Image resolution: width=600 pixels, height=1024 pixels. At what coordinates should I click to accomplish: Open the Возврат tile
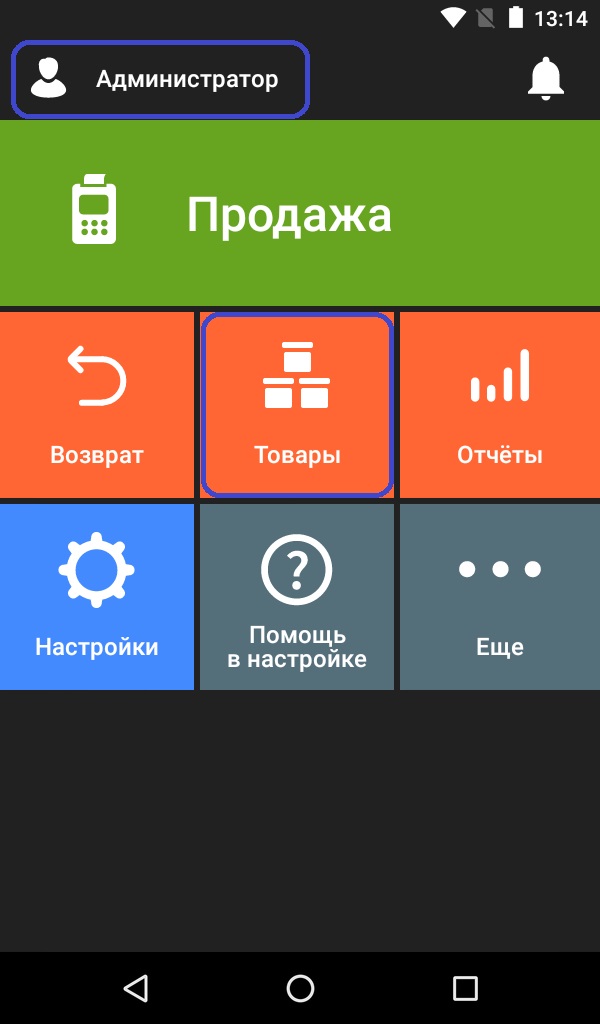coord(97,405)
